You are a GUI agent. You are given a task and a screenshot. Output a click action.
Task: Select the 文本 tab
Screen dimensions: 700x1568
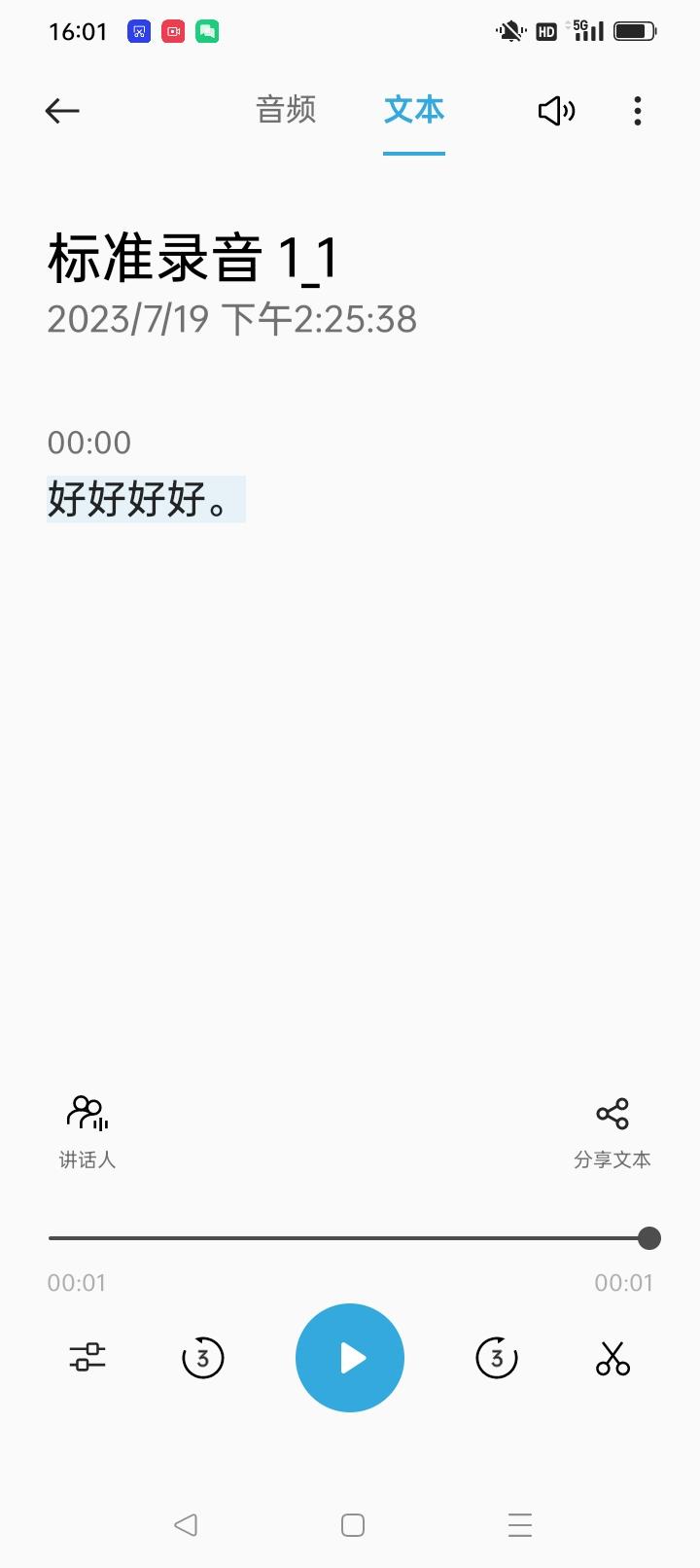414,110
